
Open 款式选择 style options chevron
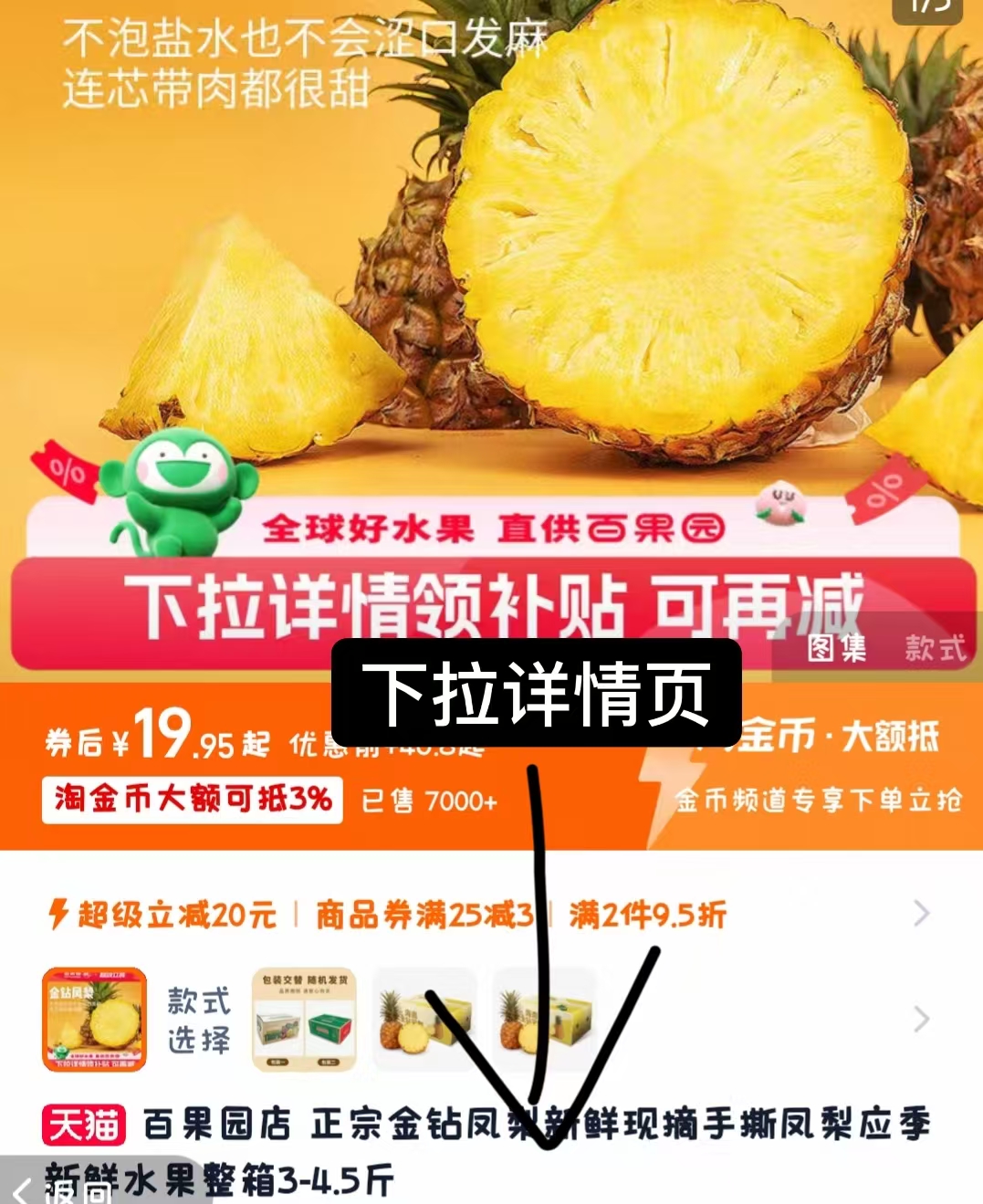click(x=921, y=1019)
